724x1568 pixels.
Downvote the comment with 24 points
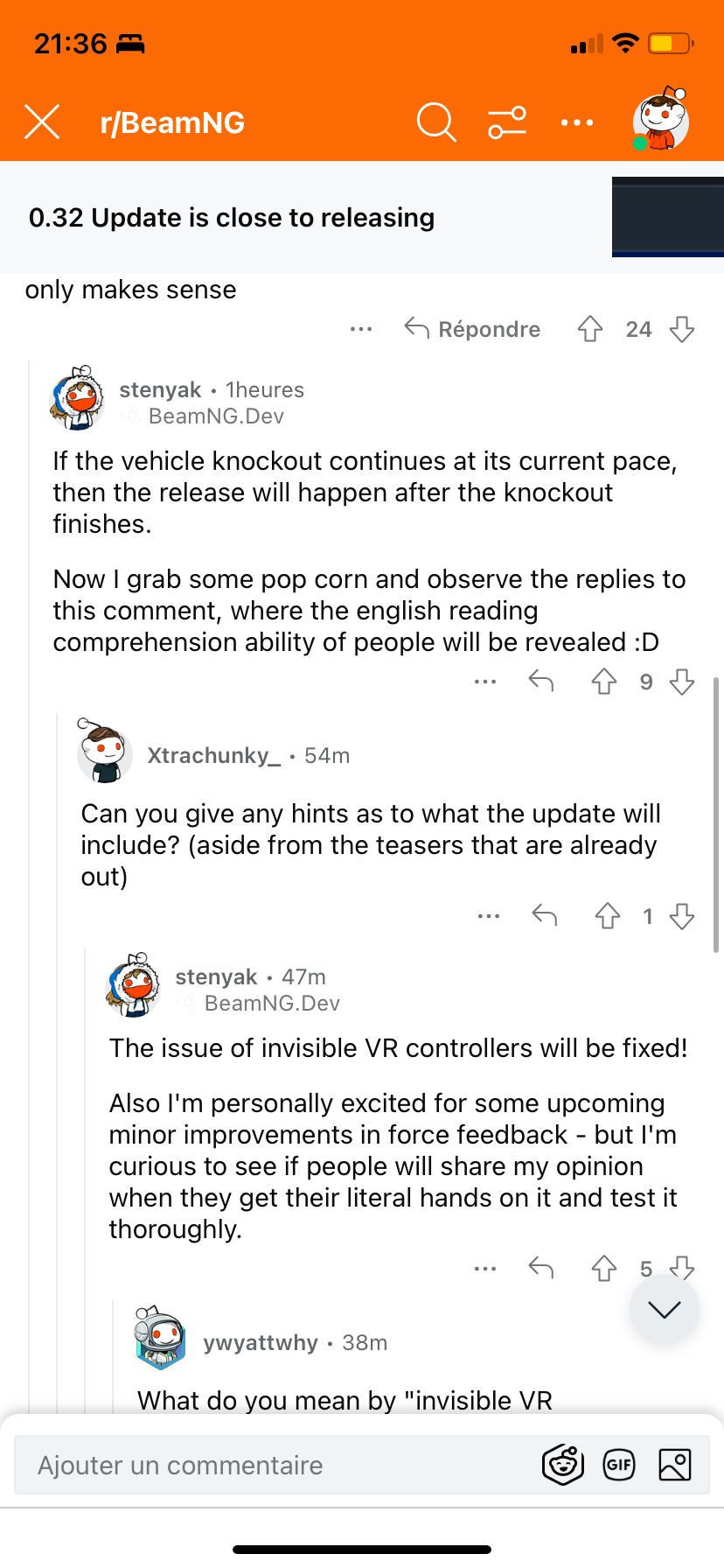click(x=682, y=329)
